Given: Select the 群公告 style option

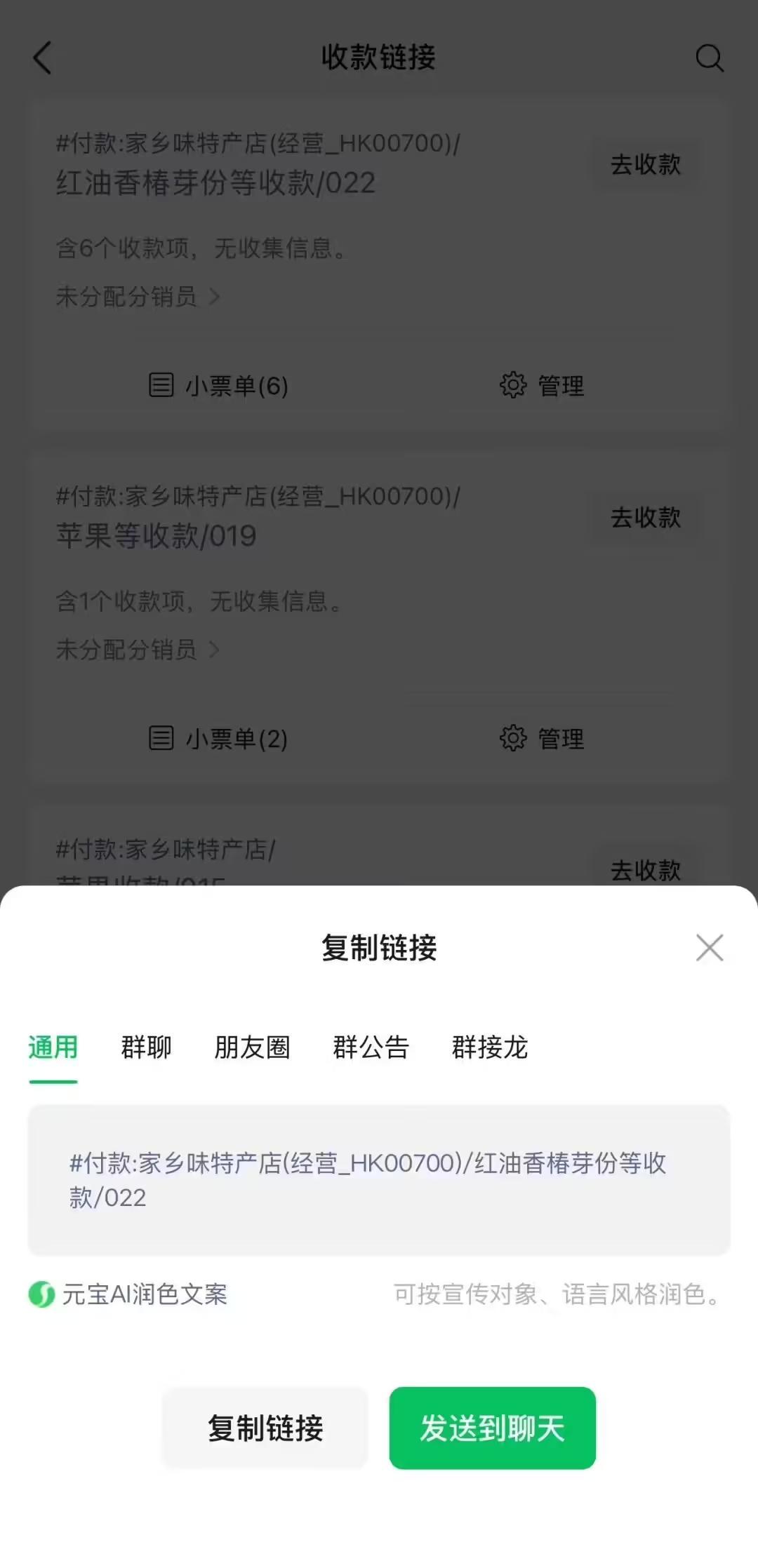Looking at the screenshot, I should point(371,1047).
